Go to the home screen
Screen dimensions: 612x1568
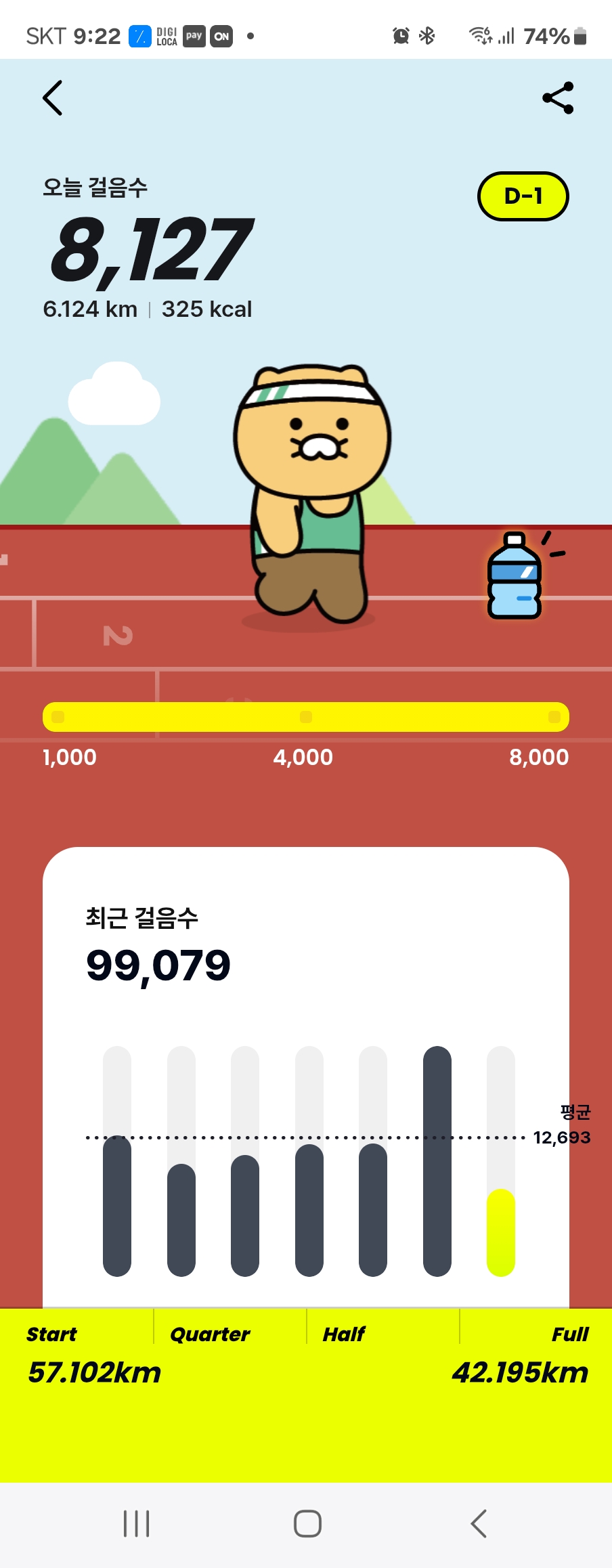click(x=307, y=1523)
